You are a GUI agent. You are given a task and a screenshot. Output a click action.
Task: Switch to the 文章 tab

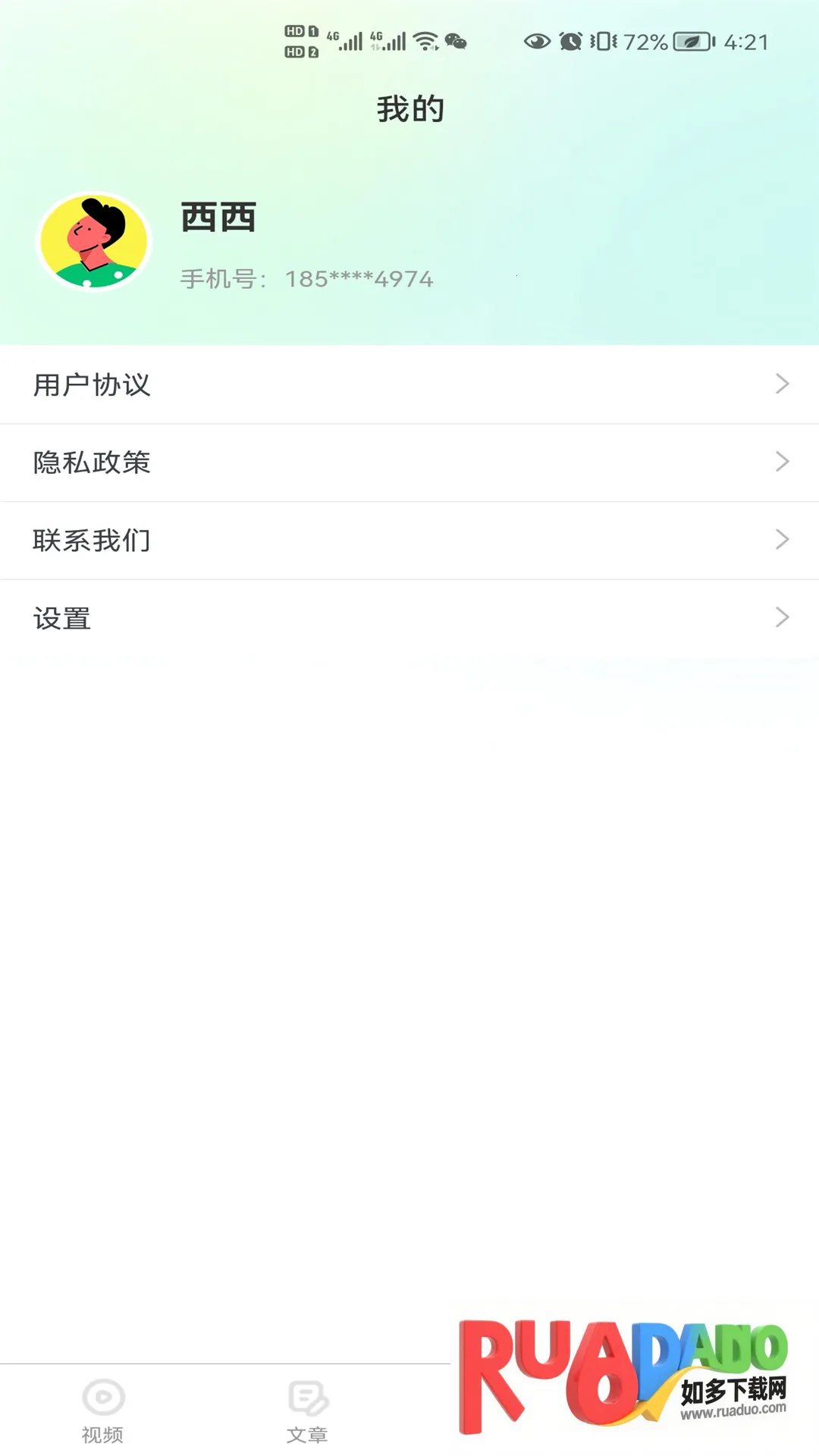pos(307,1409)
